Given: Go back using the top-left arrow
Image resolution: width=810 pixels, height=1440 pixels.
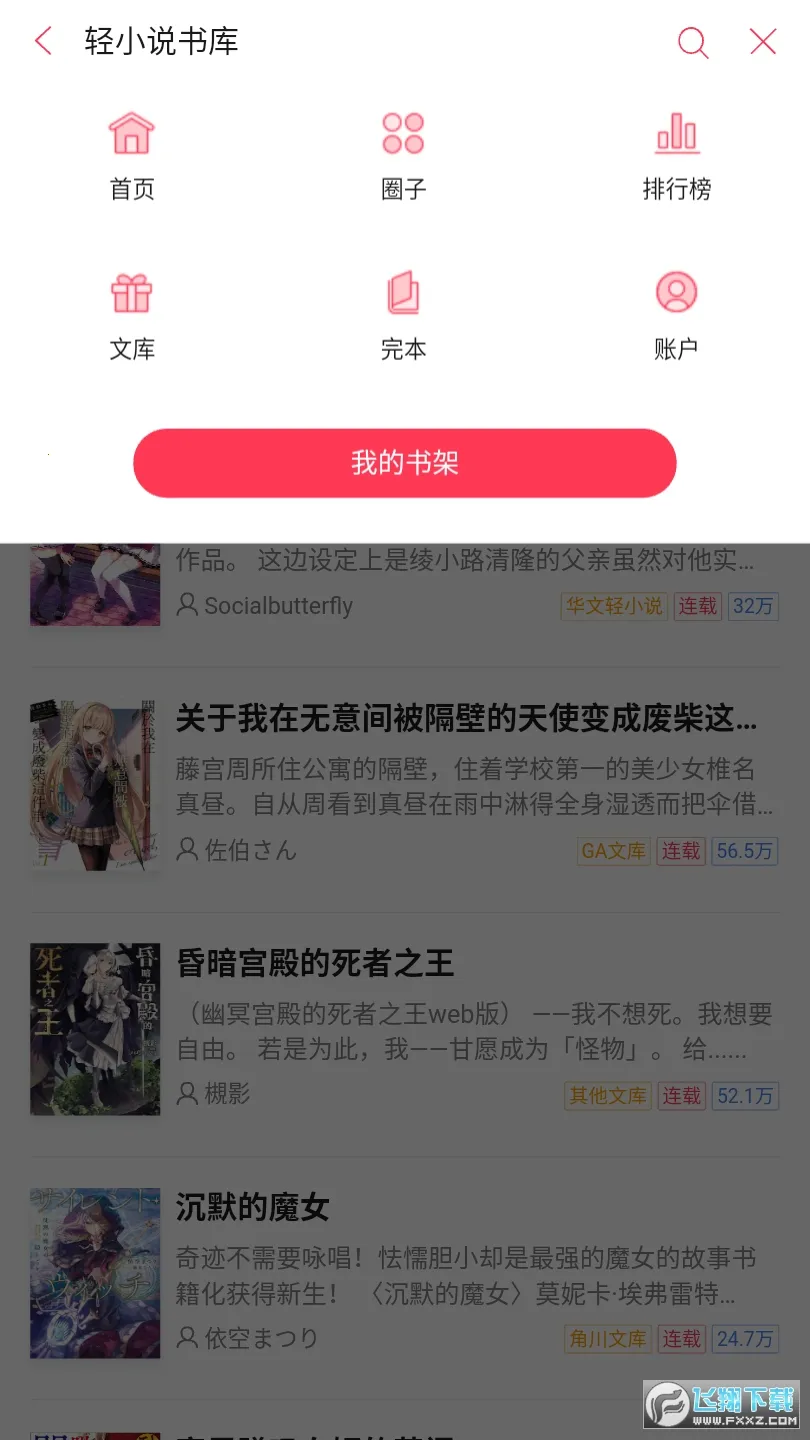Looking at the screenshot, I should [43, 42].
